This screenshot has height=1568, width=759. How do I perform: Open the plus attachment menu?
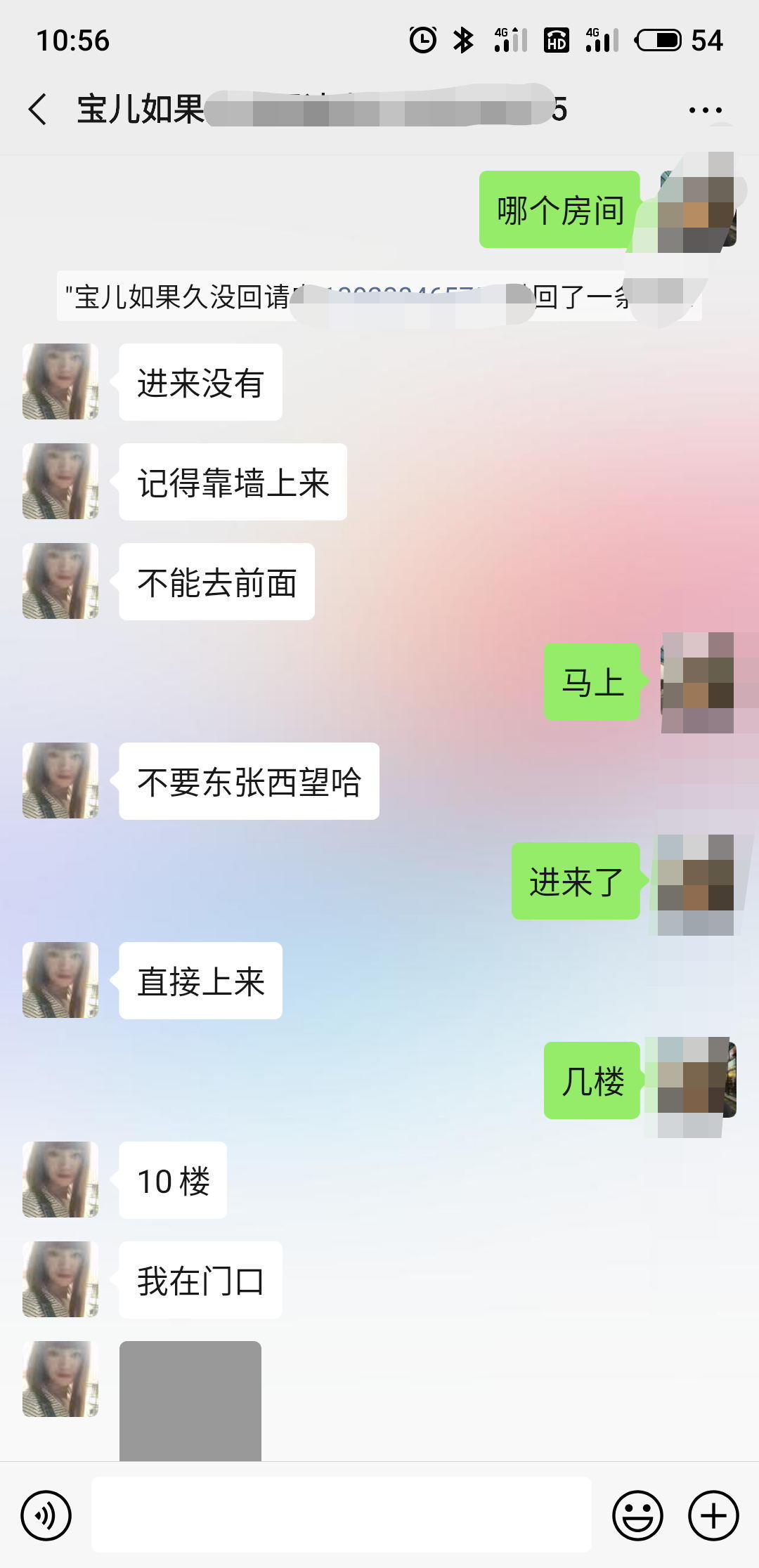pos(713,1515)
